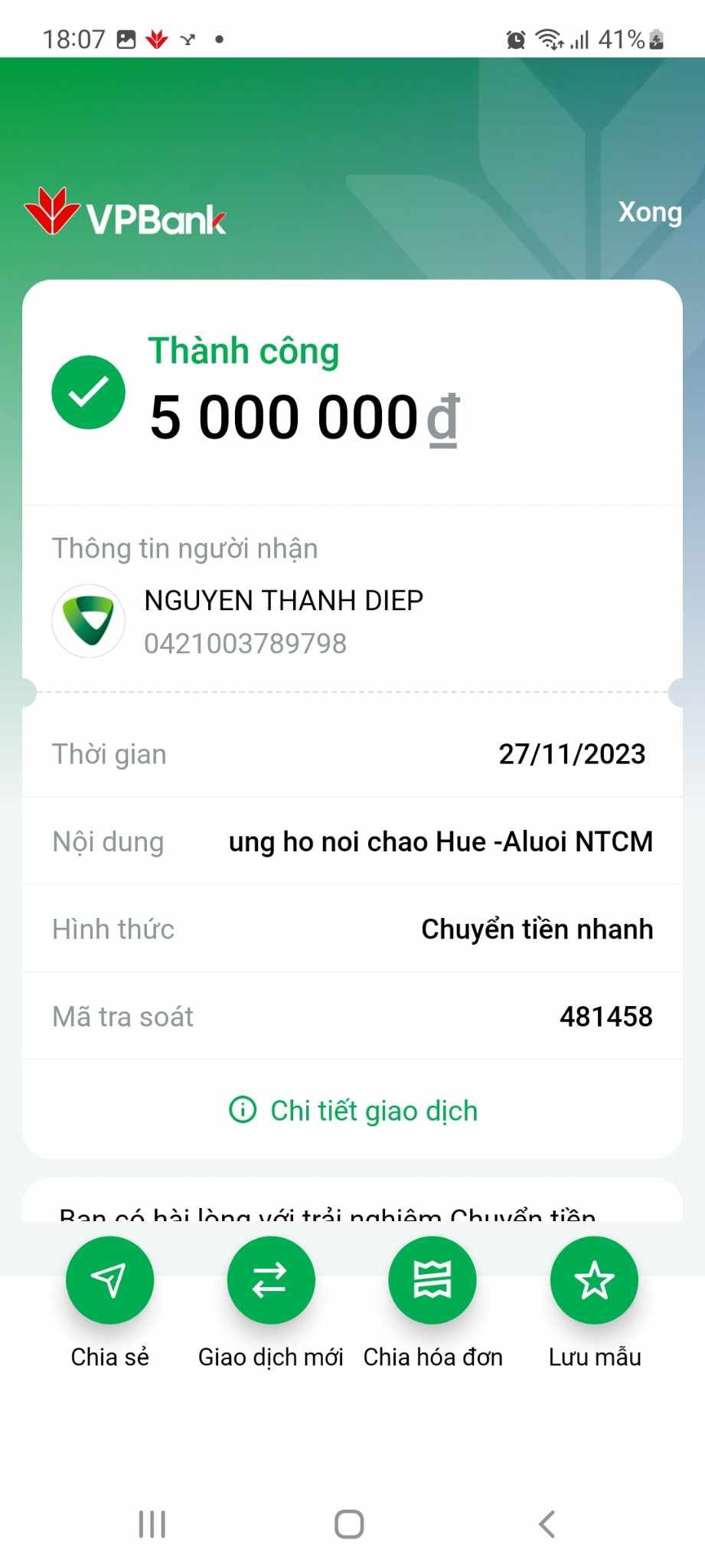
Task: Go back using system back button
Action: point(547,1524)
